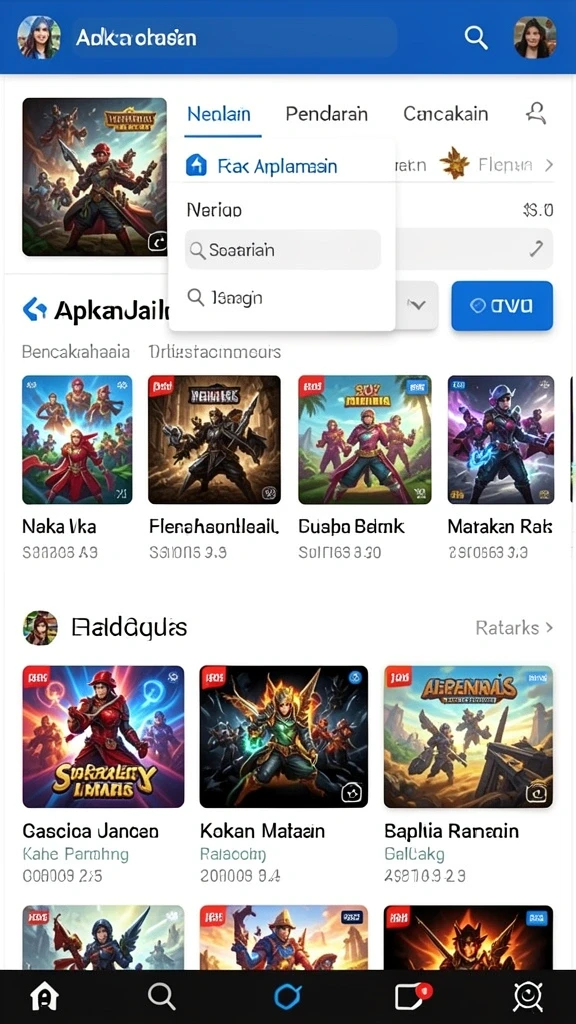Open the search tab in bottom bar

coord(161,997)
